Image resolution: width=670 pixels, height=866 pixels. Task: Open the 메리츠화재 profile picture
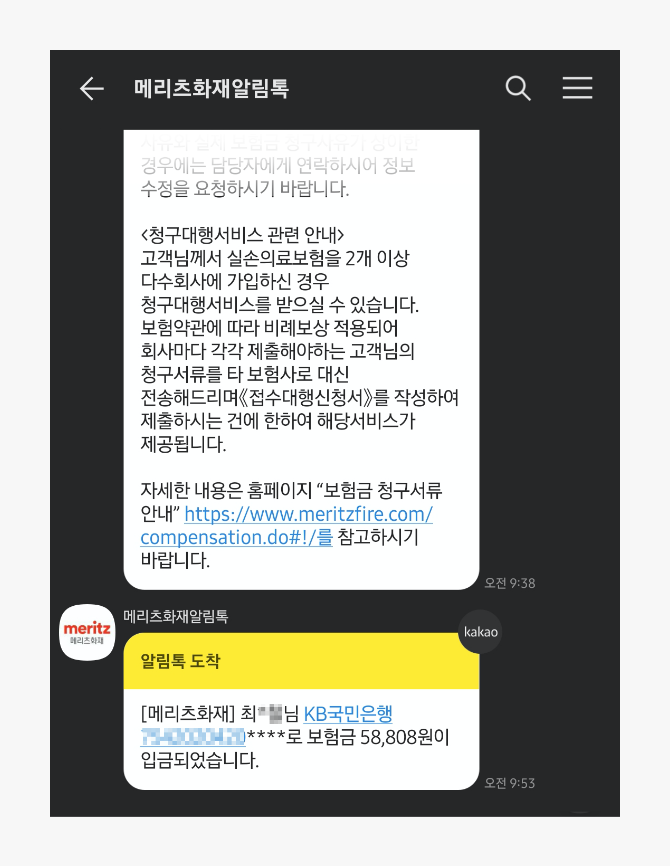(88, 633)
